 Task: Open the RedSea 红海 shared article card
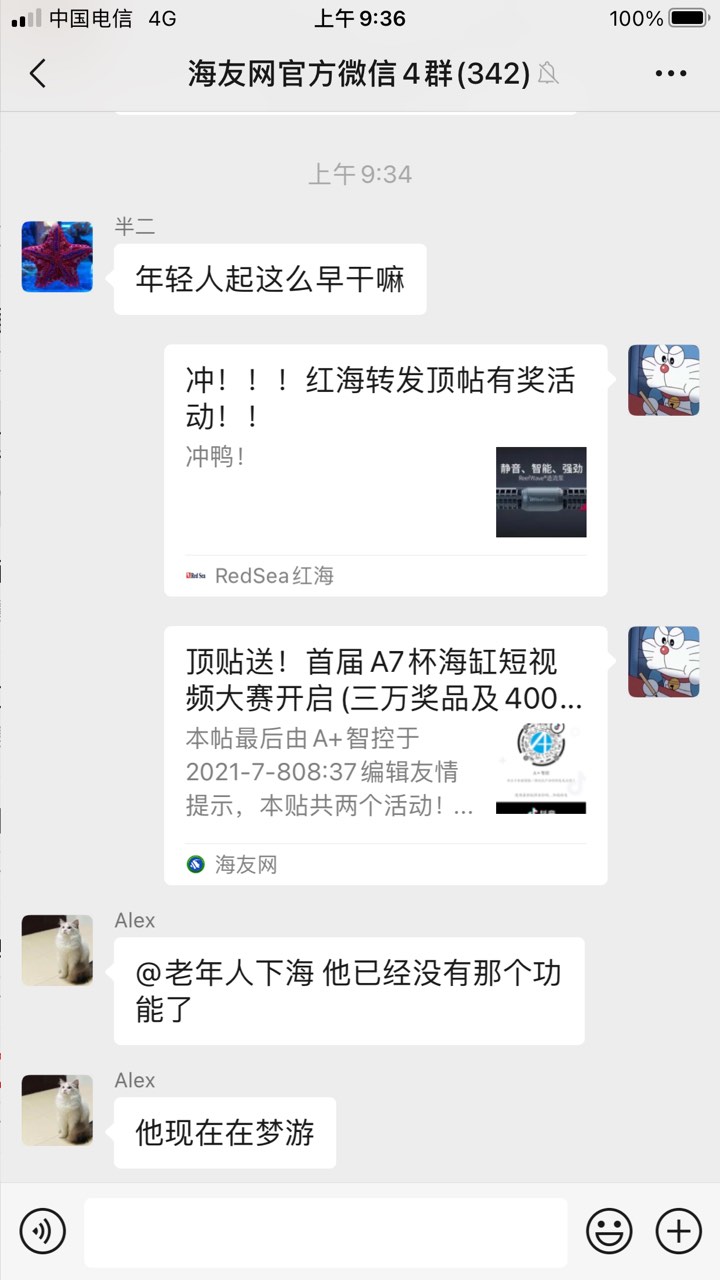tap(385, 470)
